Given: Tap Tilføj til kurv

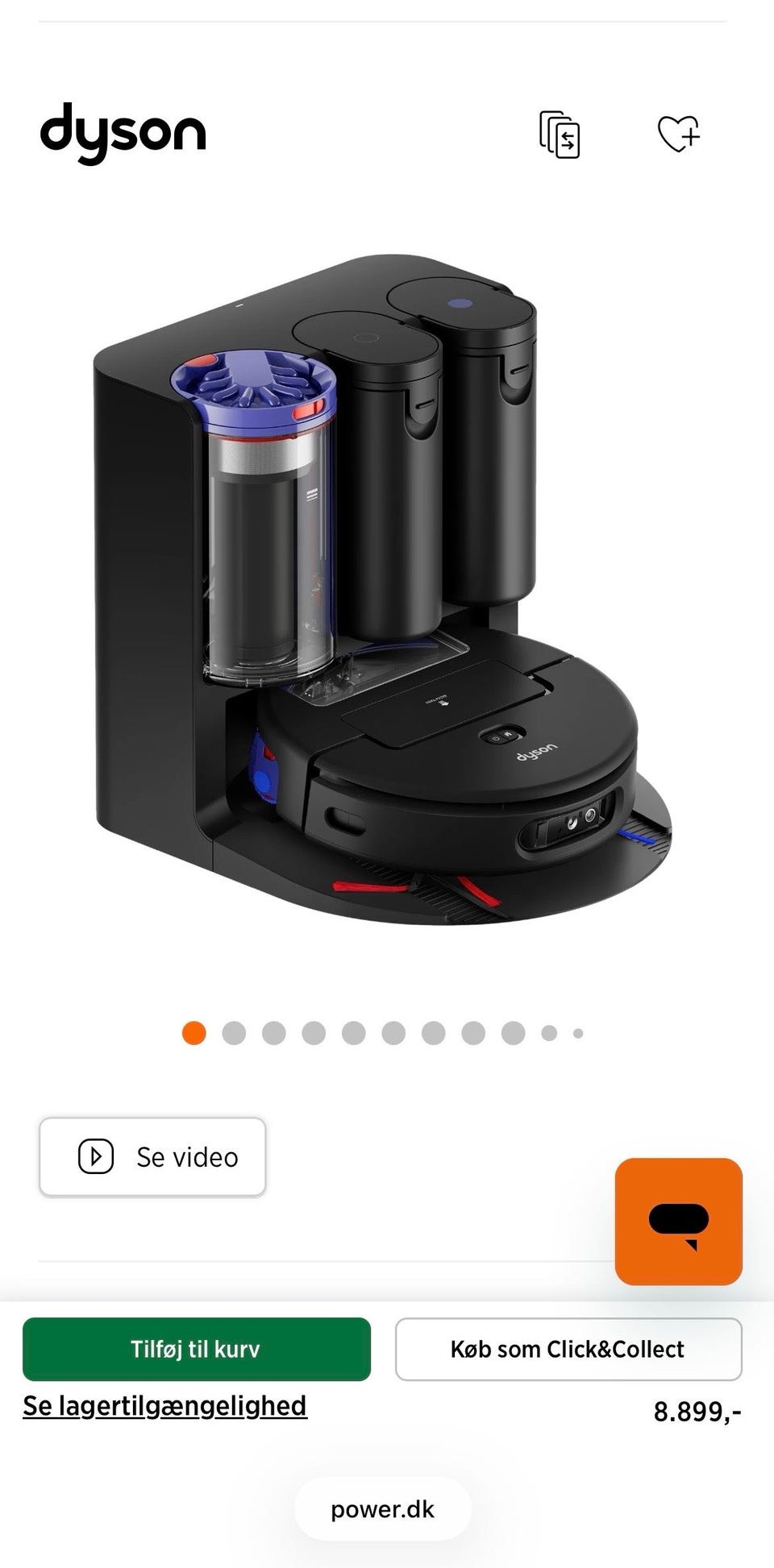Looking at the screenshot, I should (197, 1349).
